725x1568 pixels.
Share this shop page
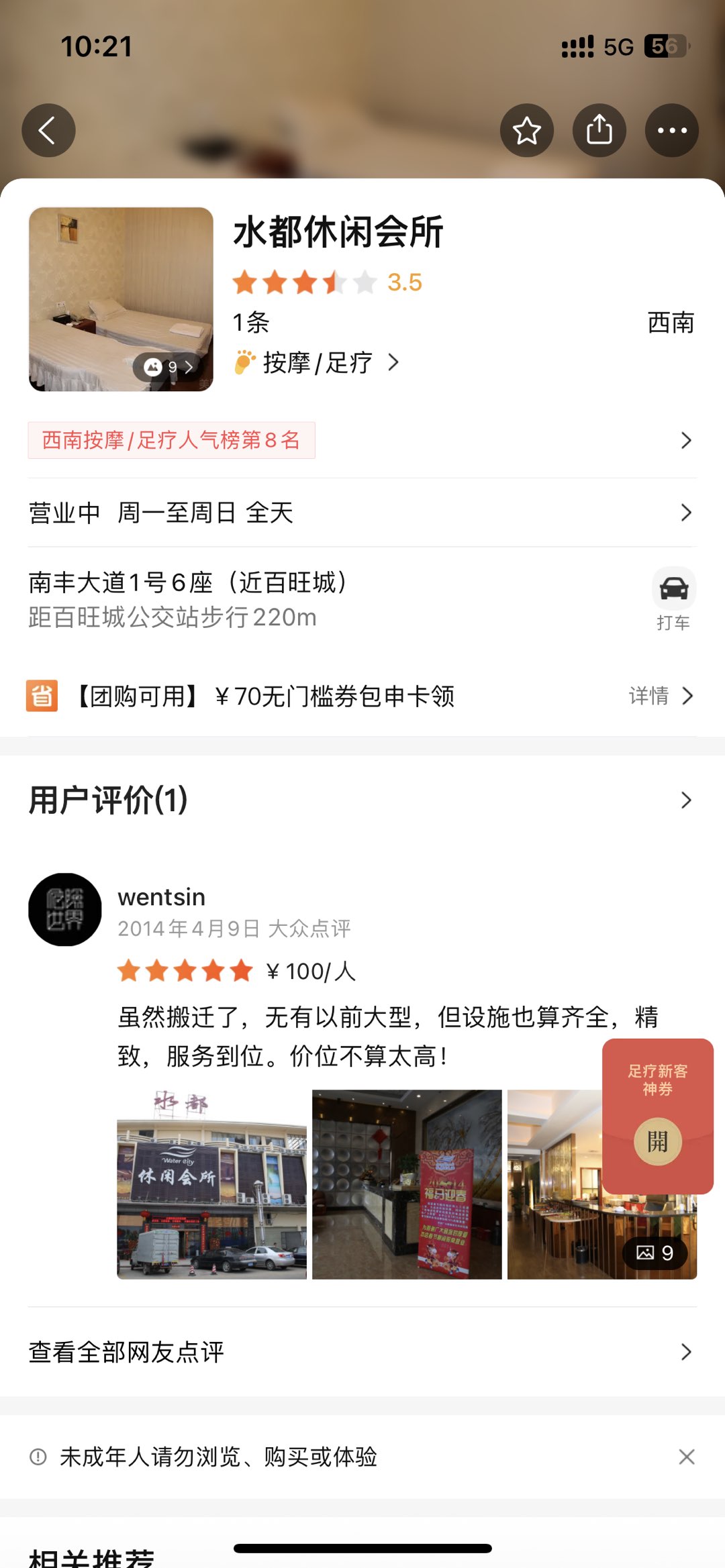click(x=599, y=130)
